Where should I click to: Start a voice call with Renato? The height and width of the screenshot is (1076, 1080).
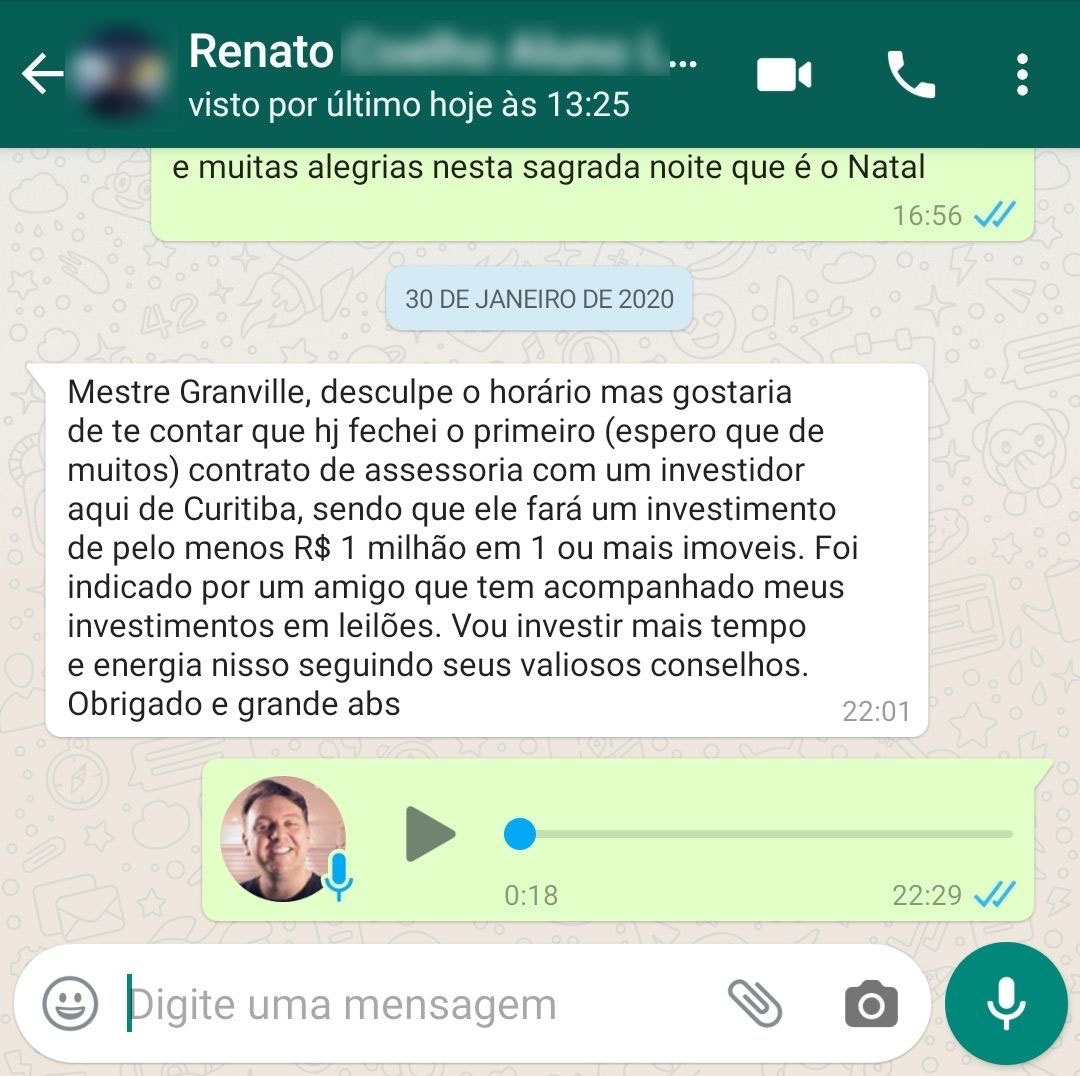pos(910,75)
